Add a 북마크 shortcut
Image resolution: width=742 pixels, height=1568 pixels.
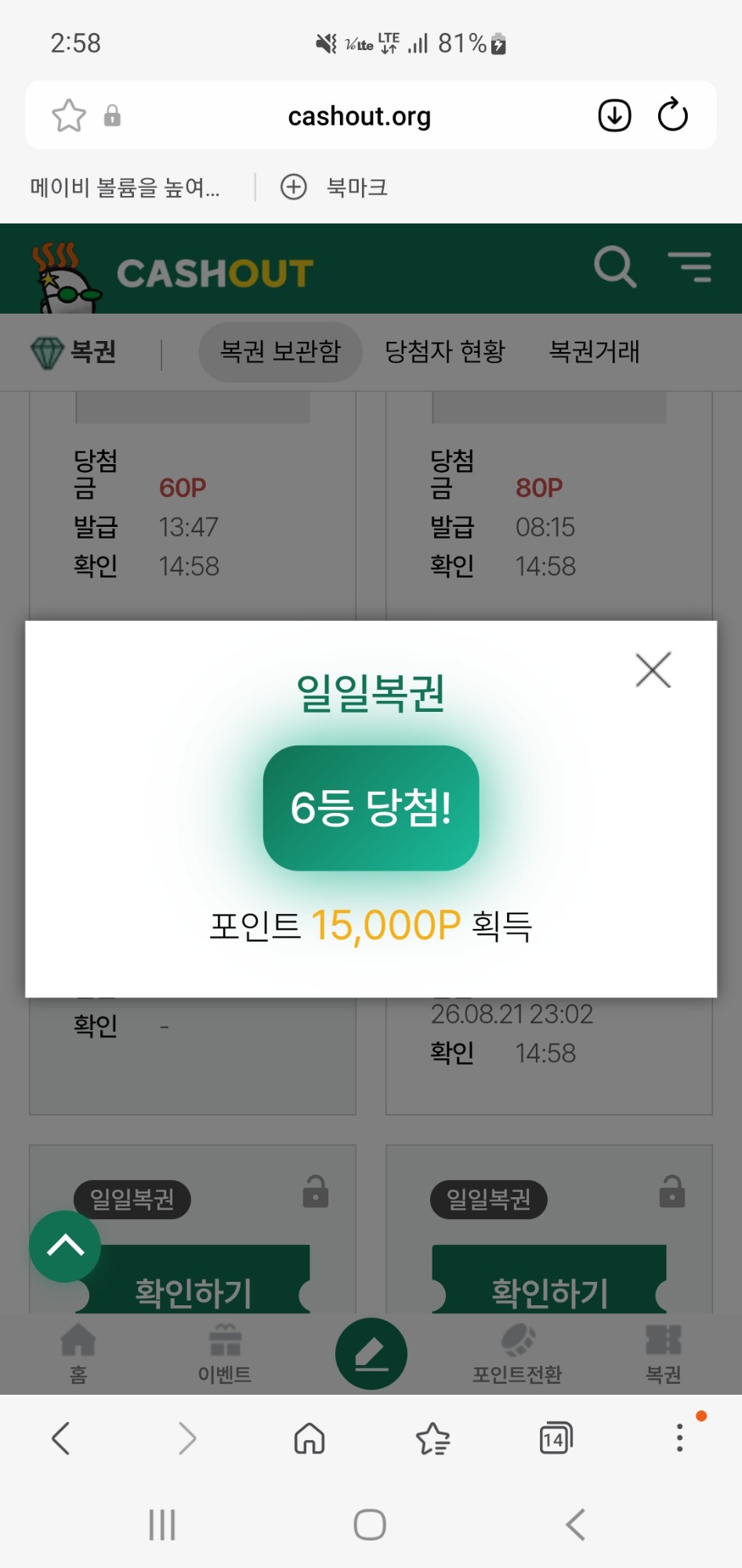click(x=335, y=187)
